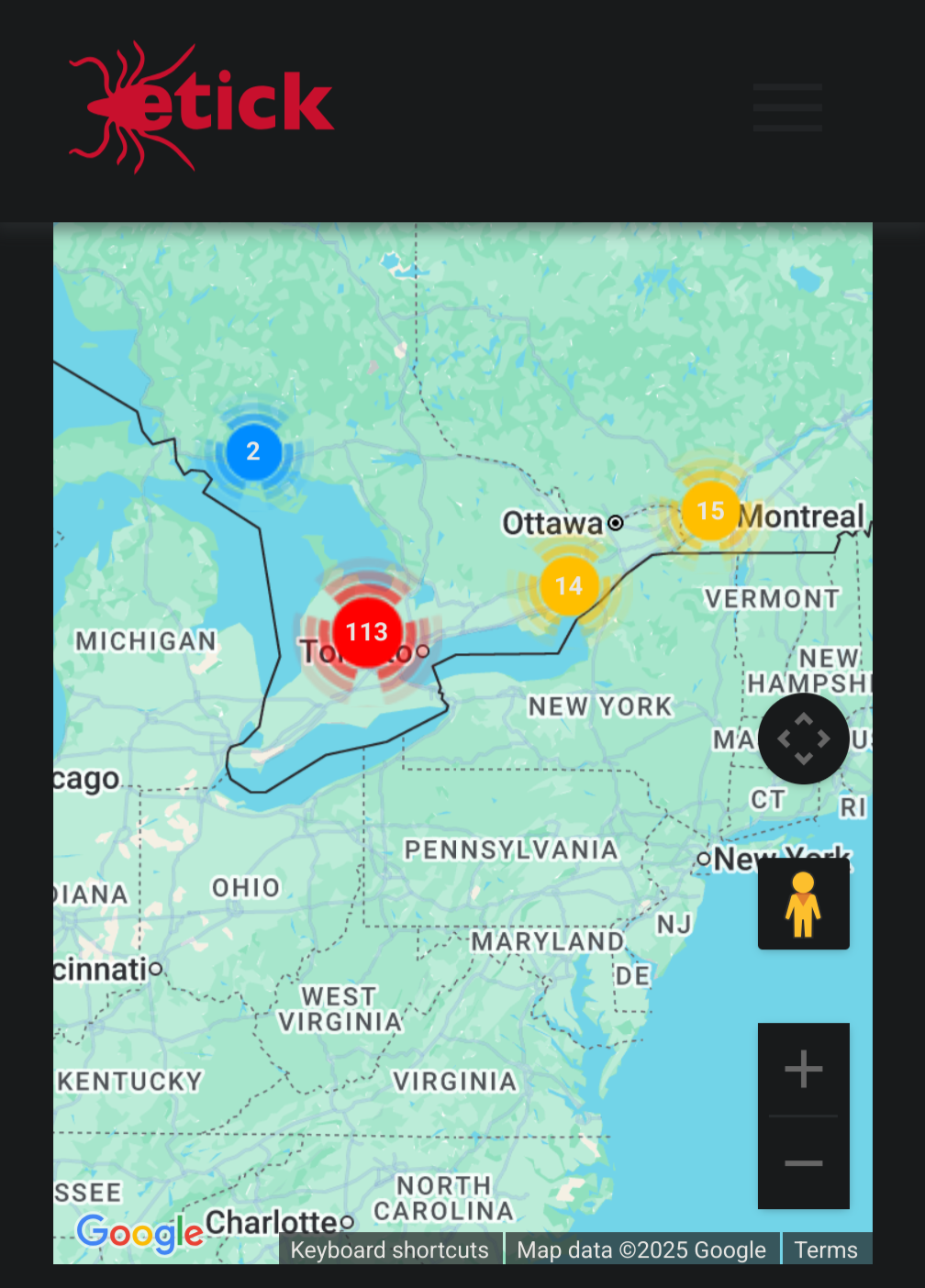Viewport: 925px width, 1288px height.
Task: Open the Google logo link
Action: point(139,1233)
